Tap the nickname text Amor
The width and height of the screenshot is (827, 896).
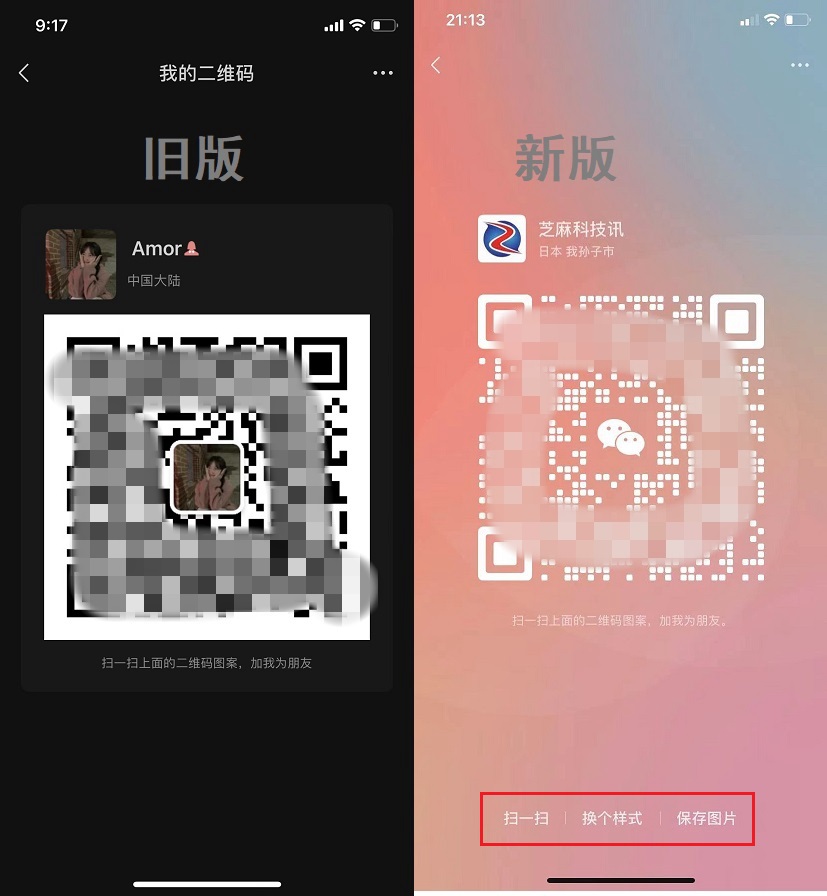coord(156,247)
